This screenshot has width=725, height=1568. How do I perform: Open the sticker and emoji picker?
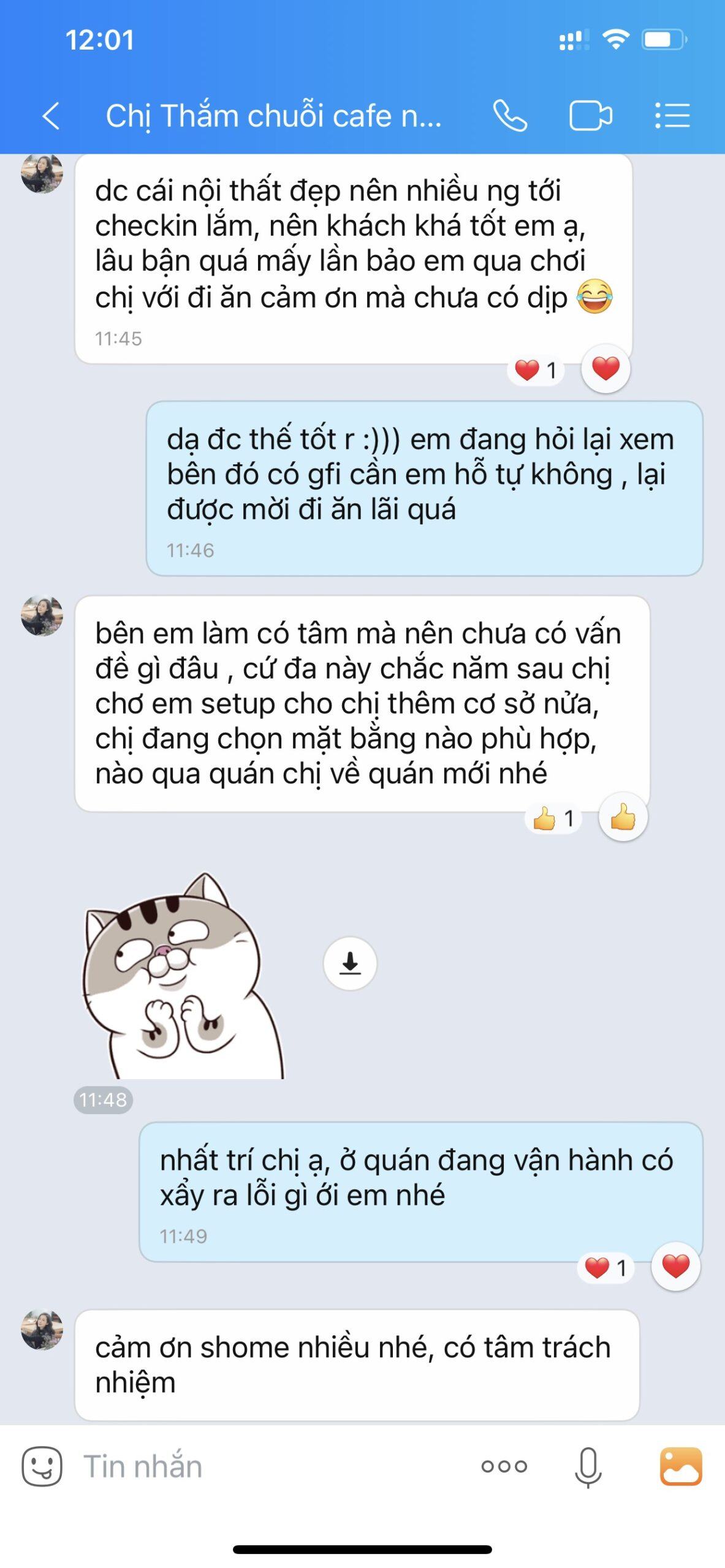click(x=42, y=1466)
